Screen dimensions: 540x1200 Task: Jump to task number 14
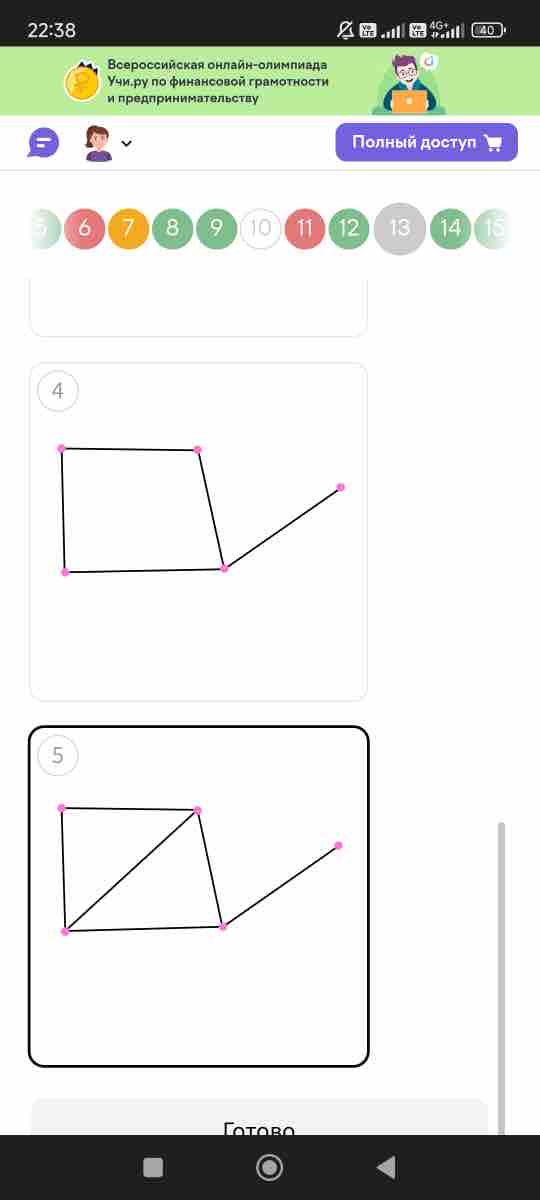click(451, 228)
